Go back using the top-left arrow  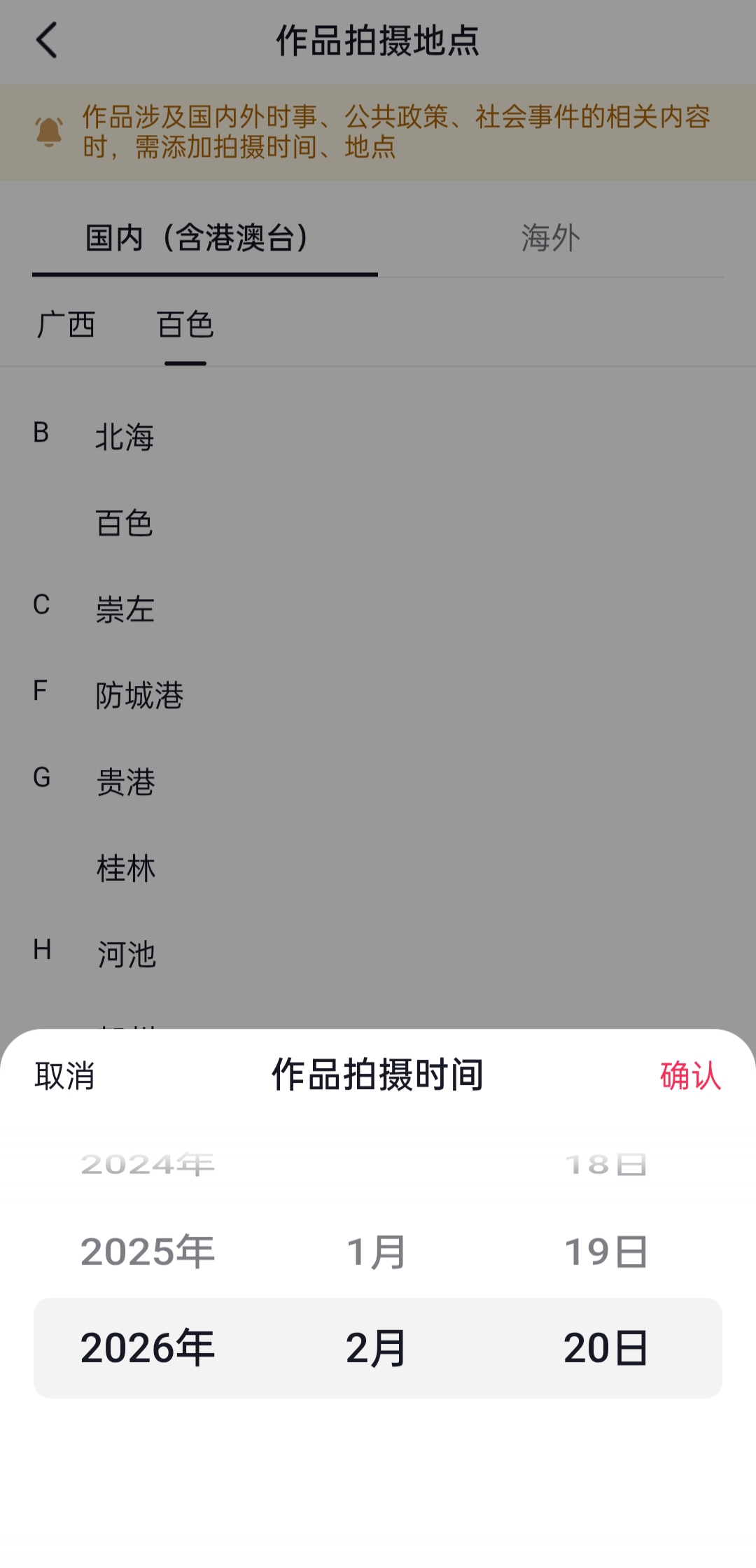[47, 40]
